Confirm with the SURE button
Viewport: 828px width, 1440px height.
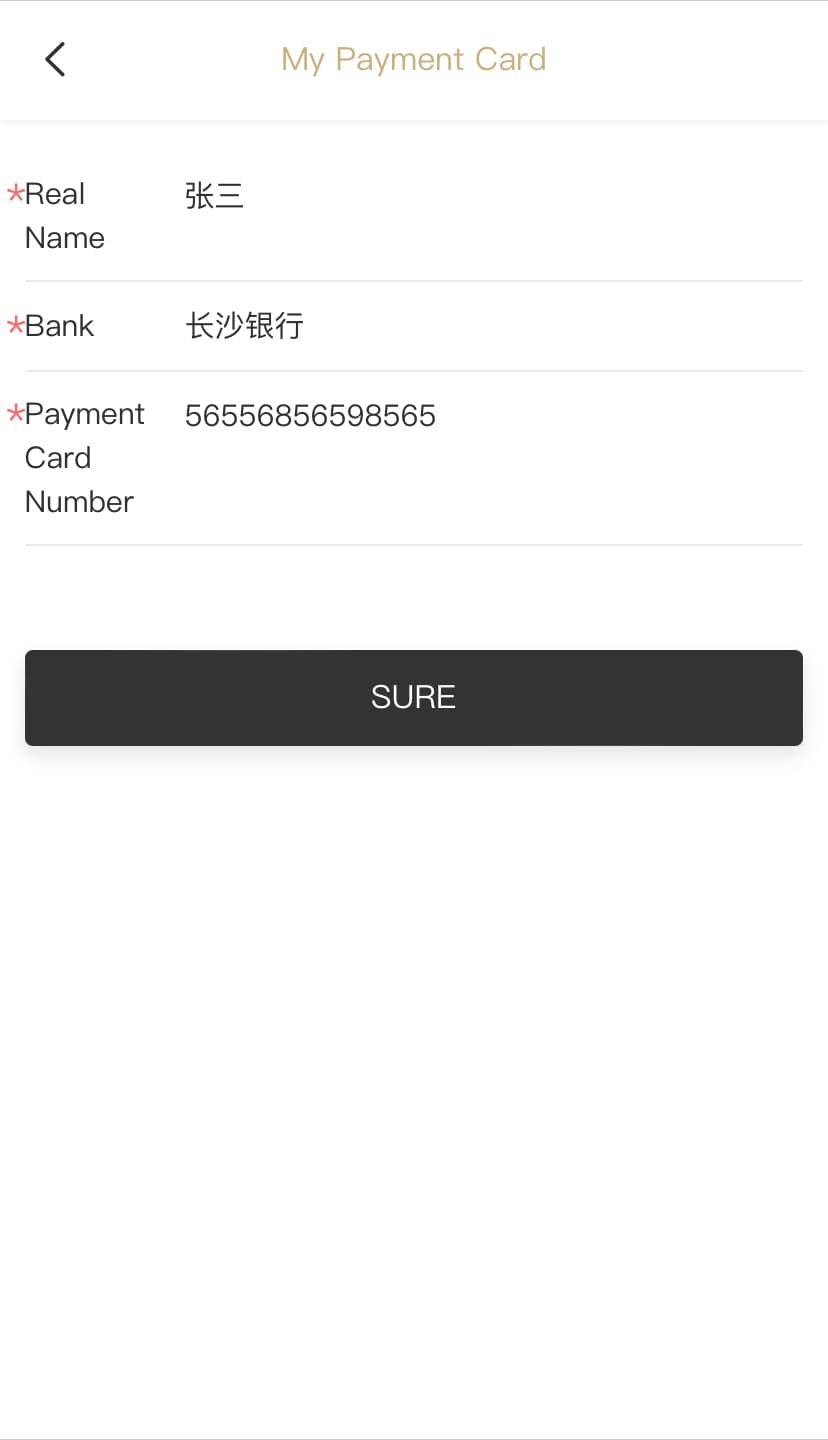click(413, 697)
